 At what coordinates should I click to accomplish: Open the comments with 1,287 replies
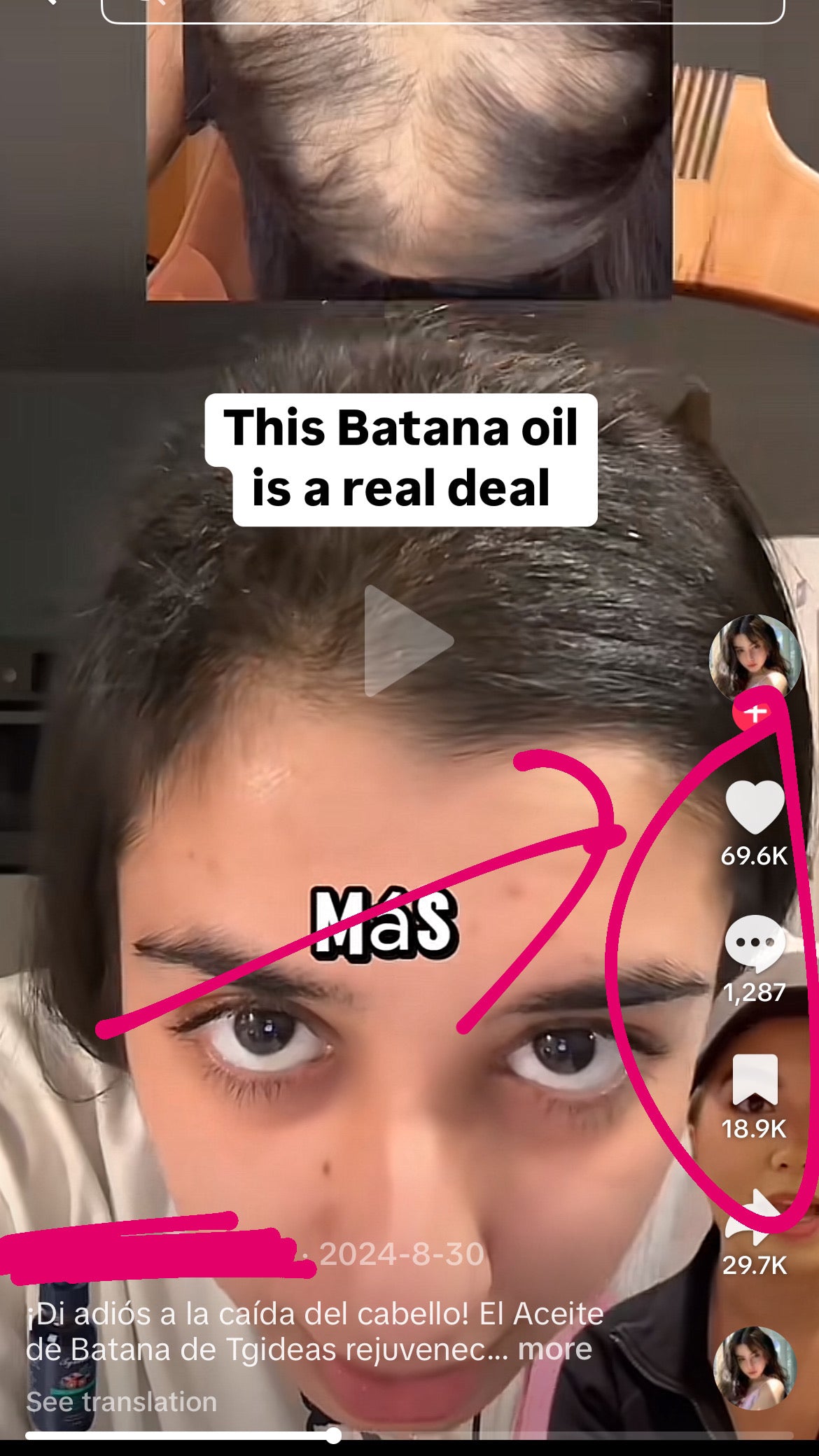click(755, 943)
